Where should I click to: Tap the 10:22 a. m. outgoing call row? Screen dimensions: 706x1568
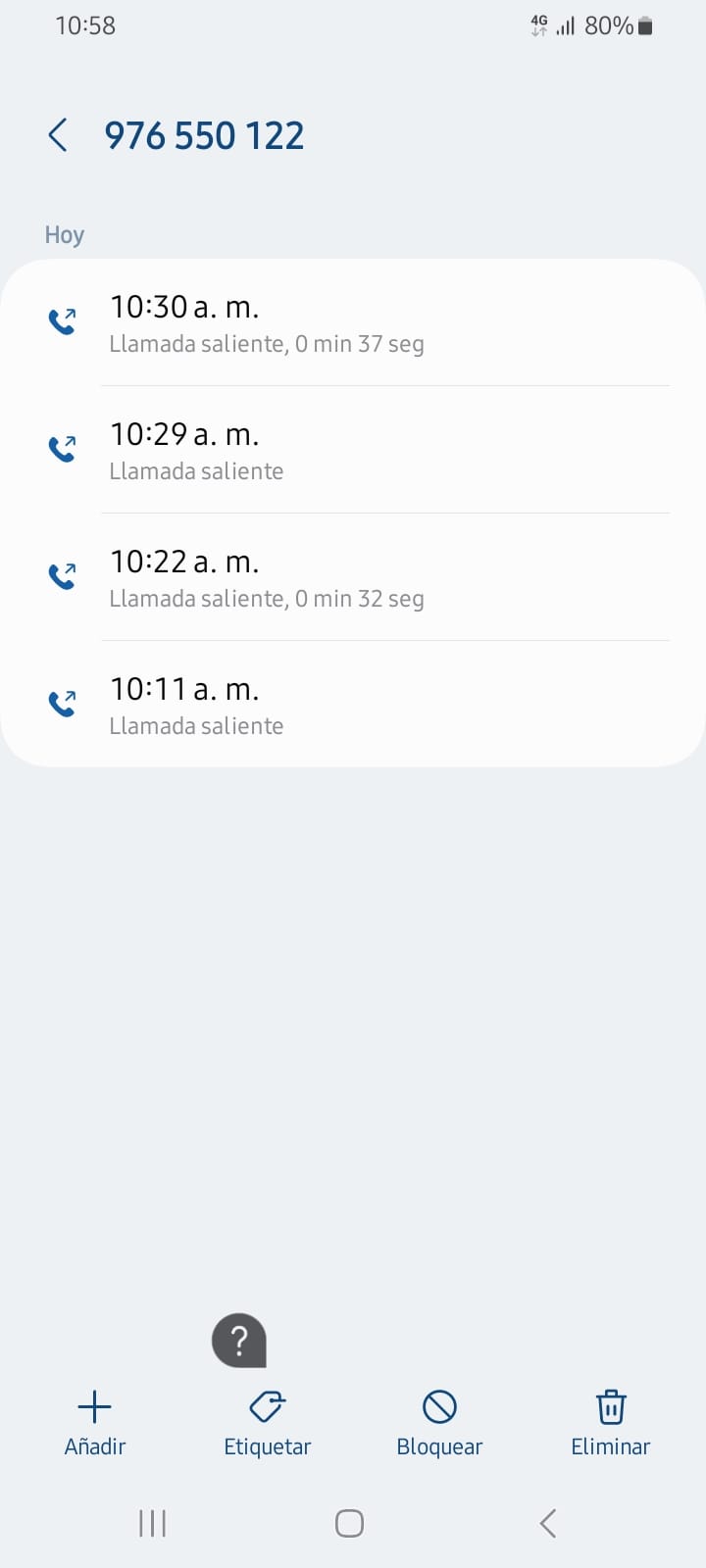pos(353,578)
